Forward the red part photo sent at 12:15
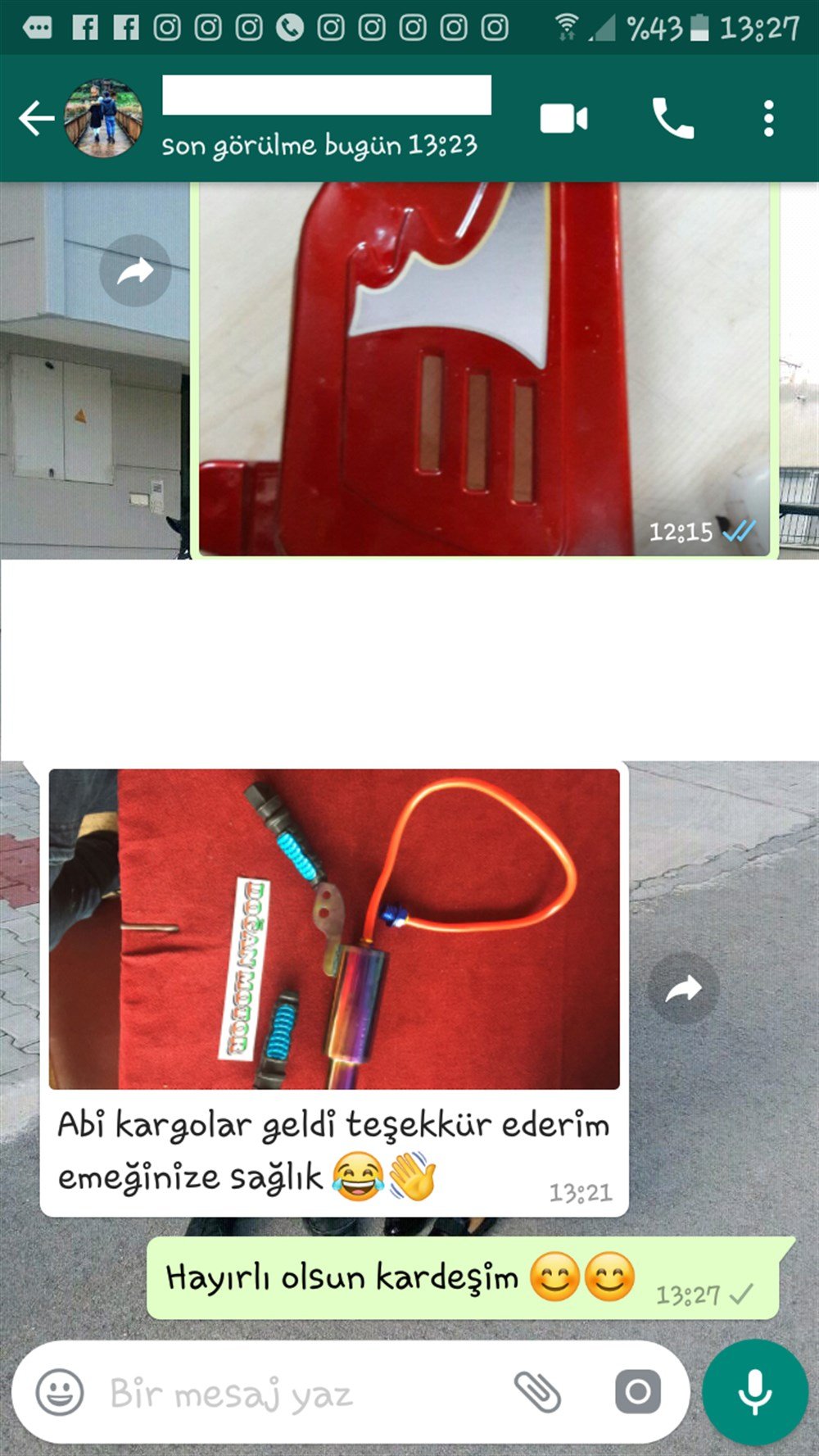Viewport: 819px width, 1456px height. [x=135, y=270]
